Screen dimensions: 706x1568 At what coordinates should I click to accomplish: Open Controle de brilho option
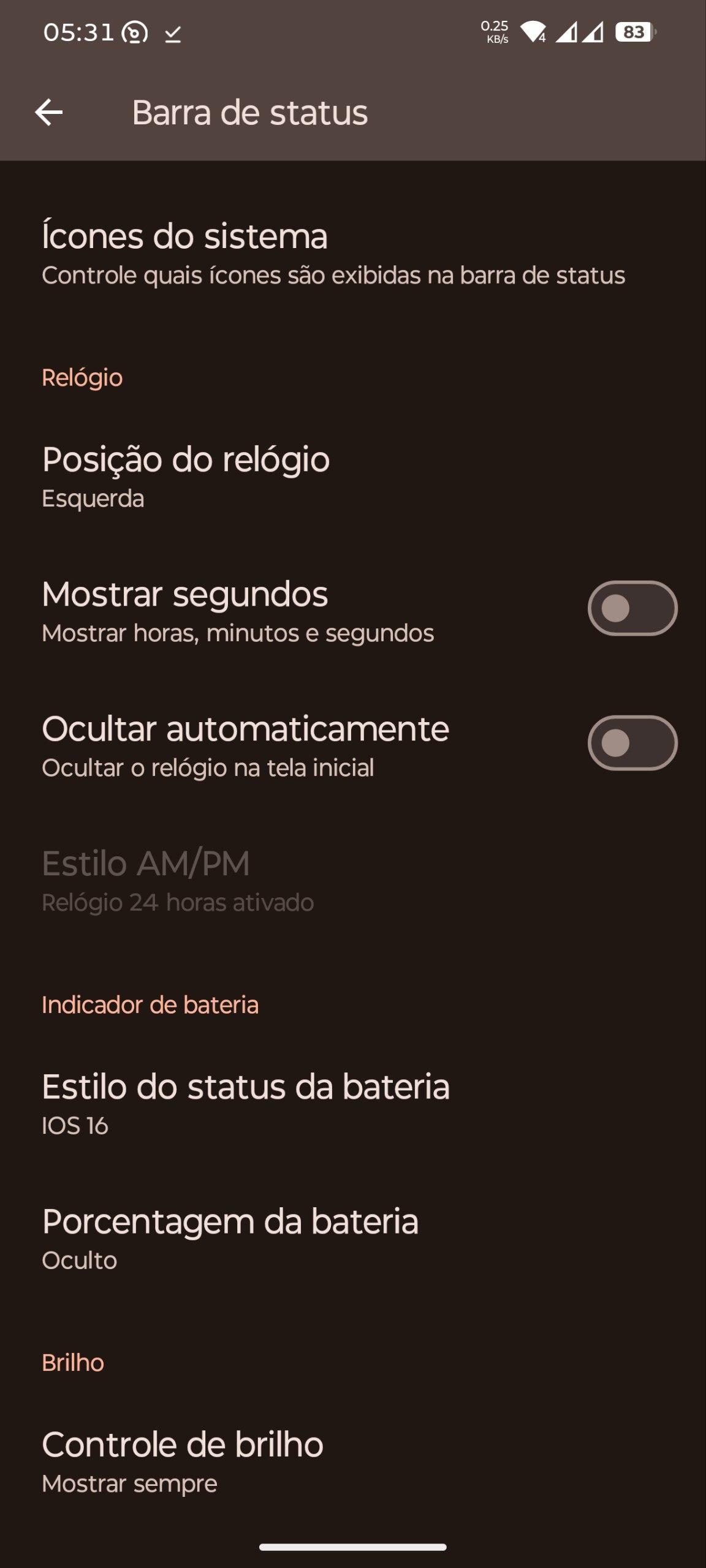(x=183, y=1461)
